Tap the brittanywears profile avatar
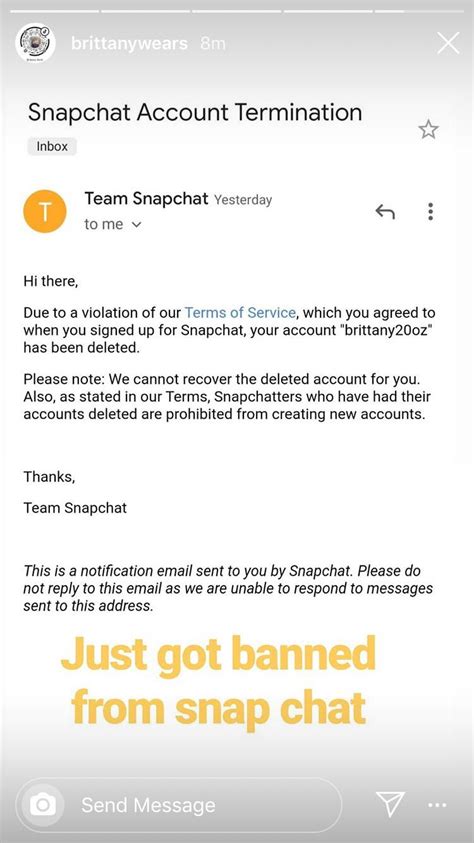The width and height of the screenshot is (474, 843). click(35, 43)
